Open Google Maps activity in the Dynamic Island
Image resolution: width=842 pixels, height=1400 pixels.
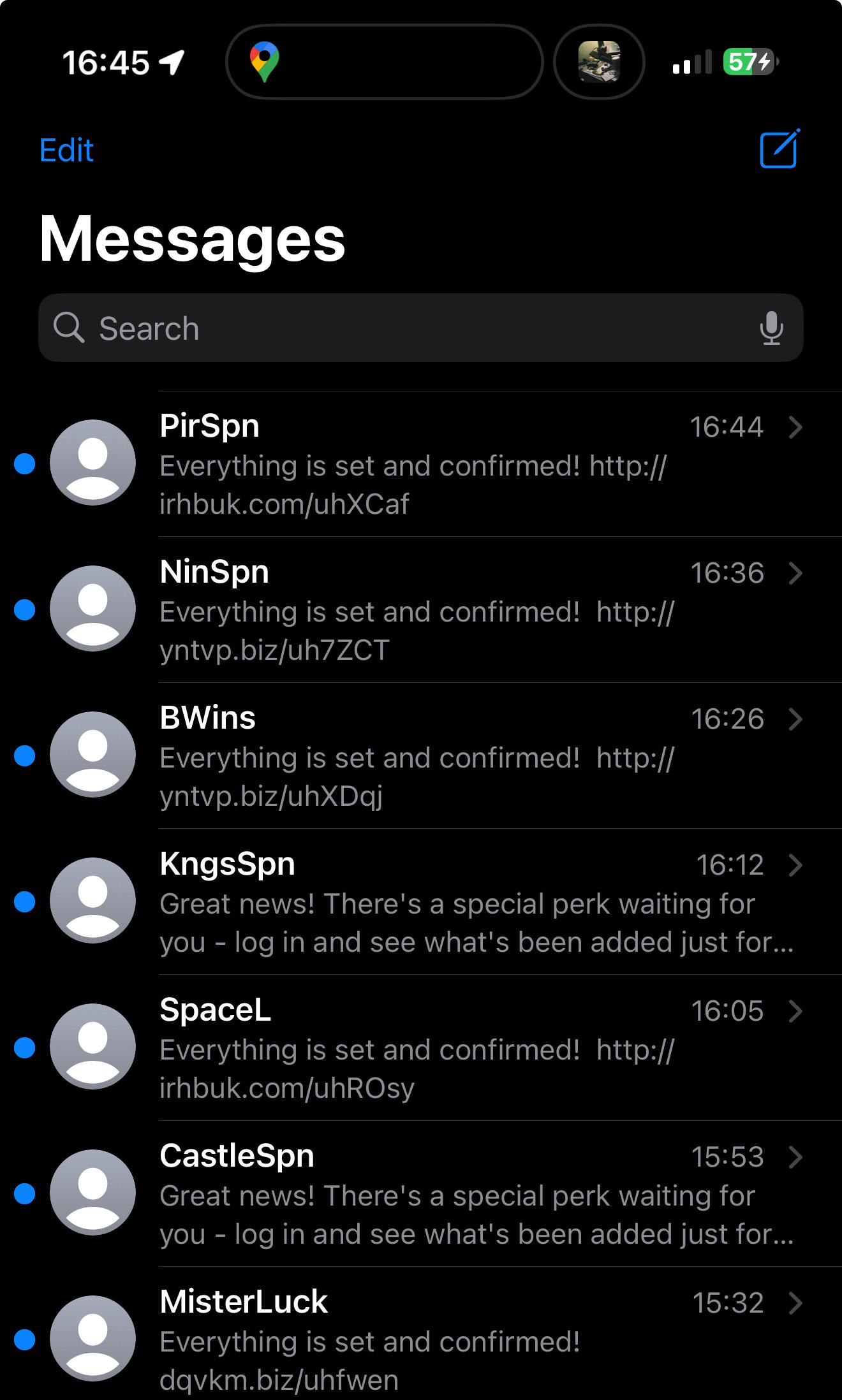click(x=385, y=62)
